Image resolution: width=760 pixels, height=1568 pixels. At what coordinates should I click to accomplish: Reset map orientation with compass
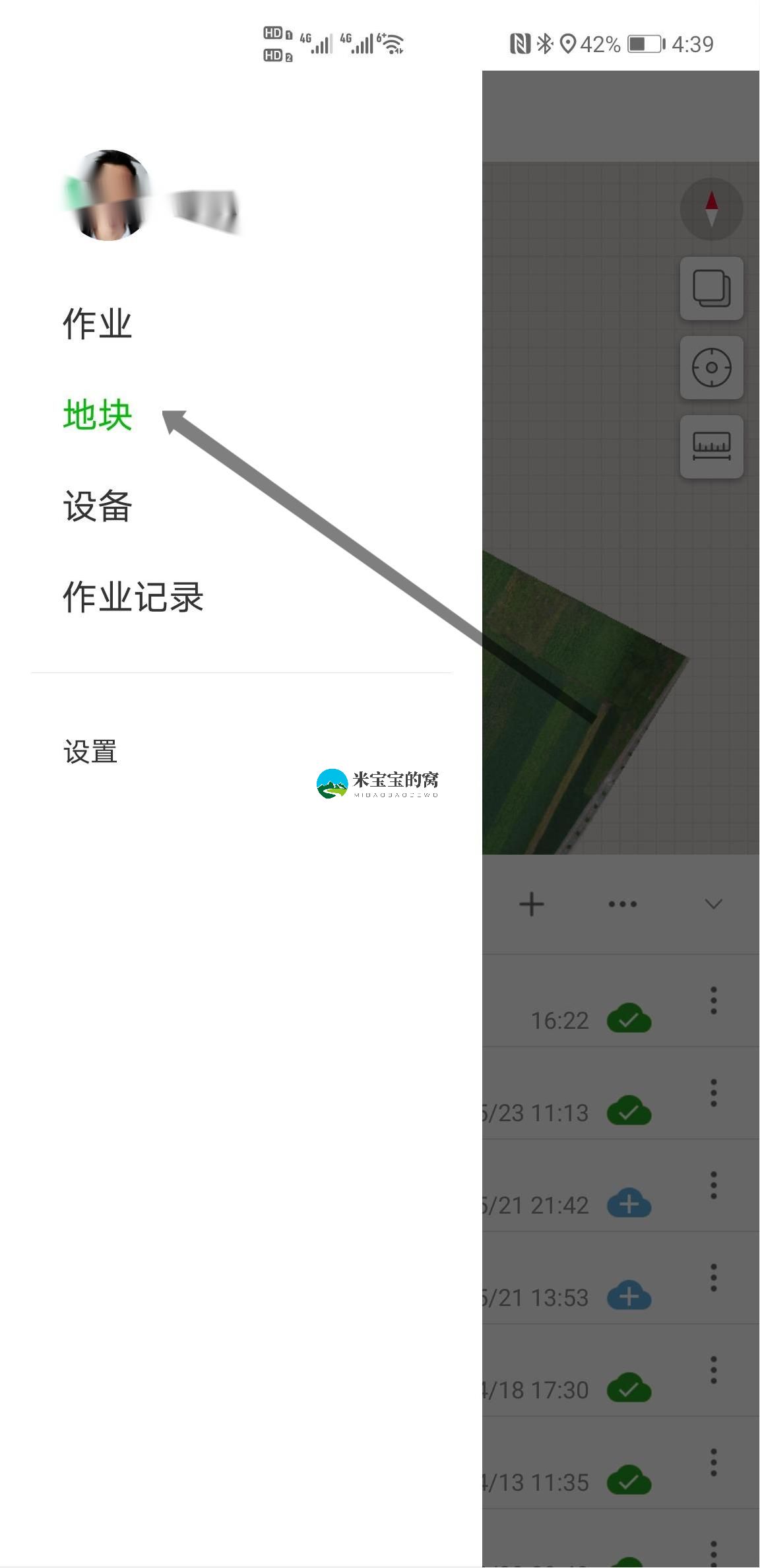[711, 209]
